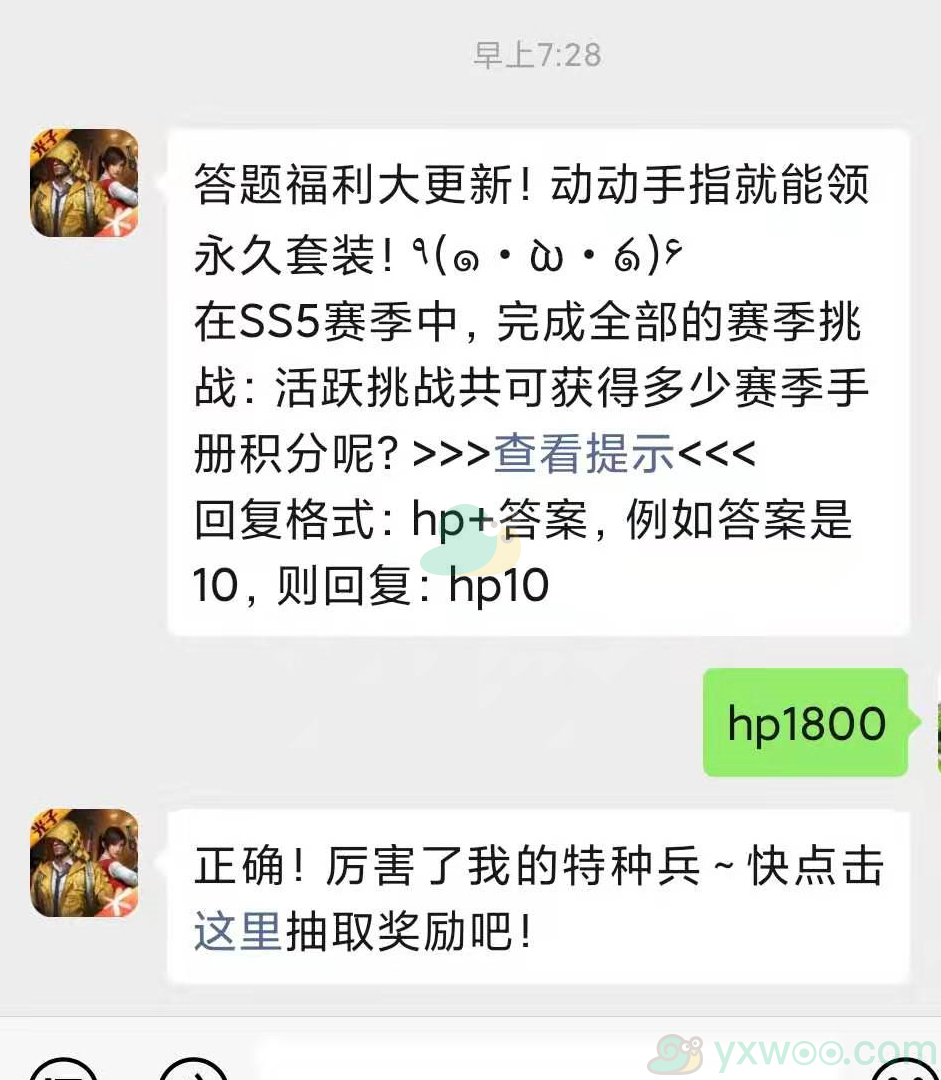This screenshot has width=941, height=1080.
Task: Open the game account avatar beside the 正确 reply
Action: point(85,863)
